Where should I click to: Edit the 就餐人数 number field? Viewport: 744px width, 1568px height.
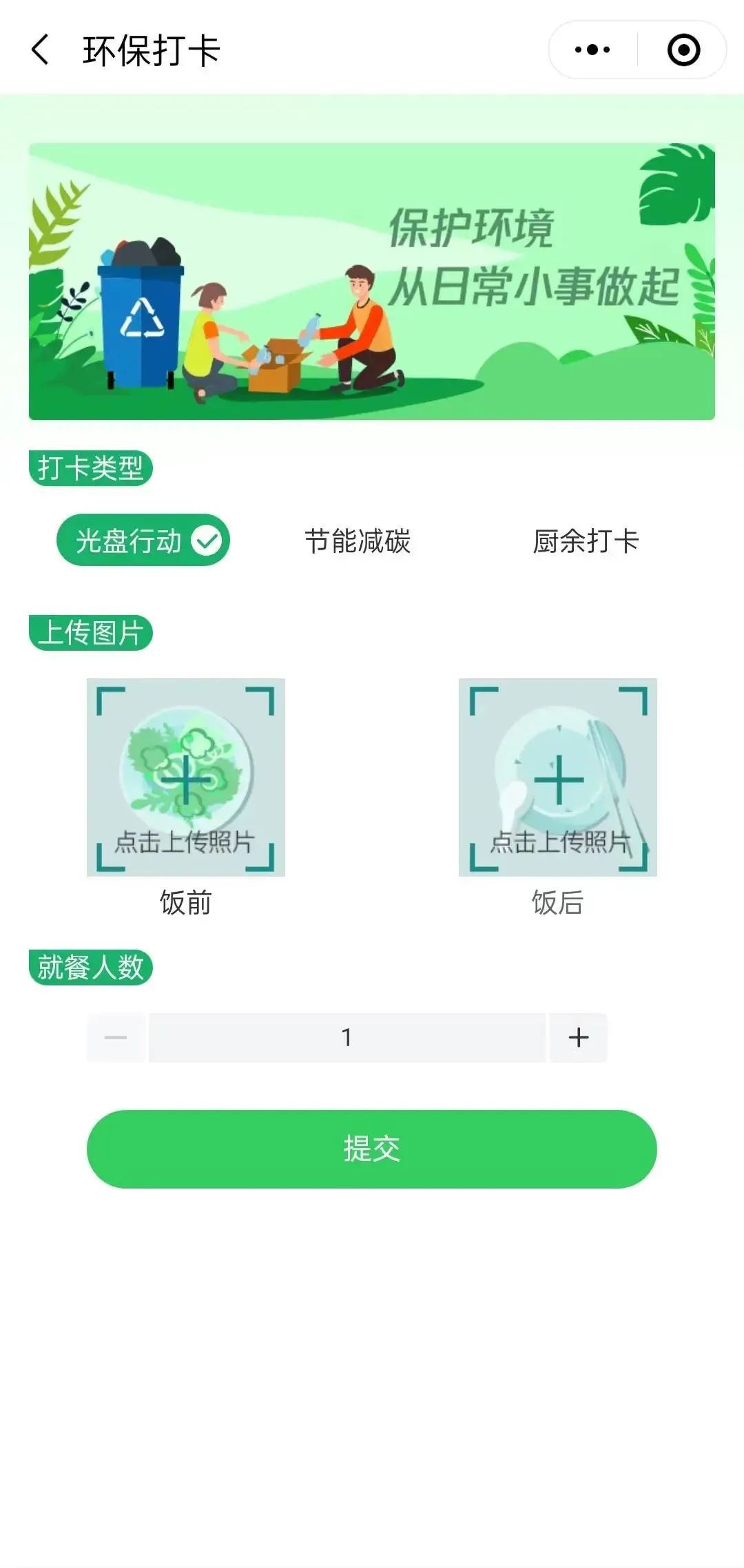click(347, 1038)
